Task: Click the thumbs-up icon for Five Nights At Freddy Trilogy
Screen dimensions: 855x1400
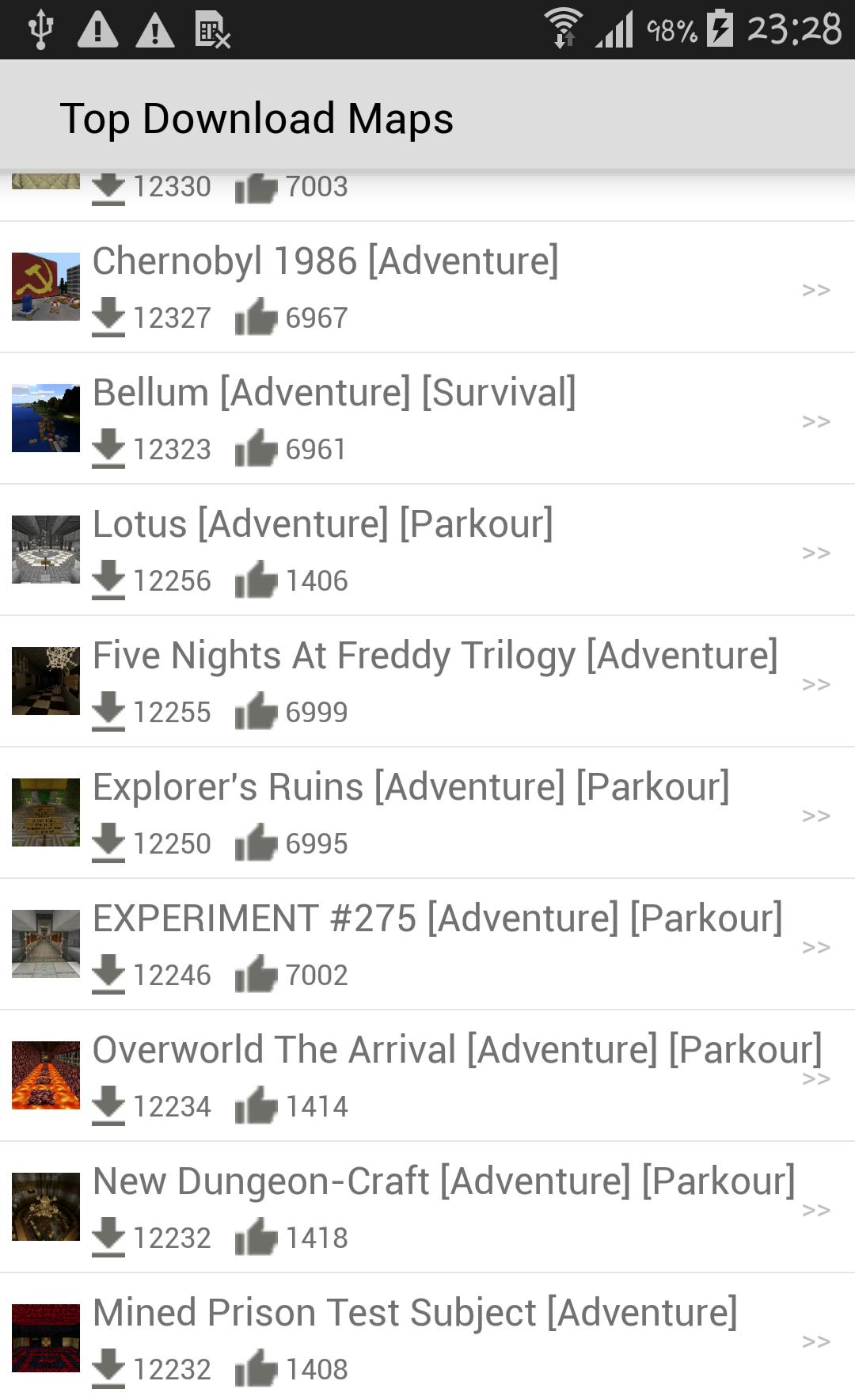Action: click(253, 710)
